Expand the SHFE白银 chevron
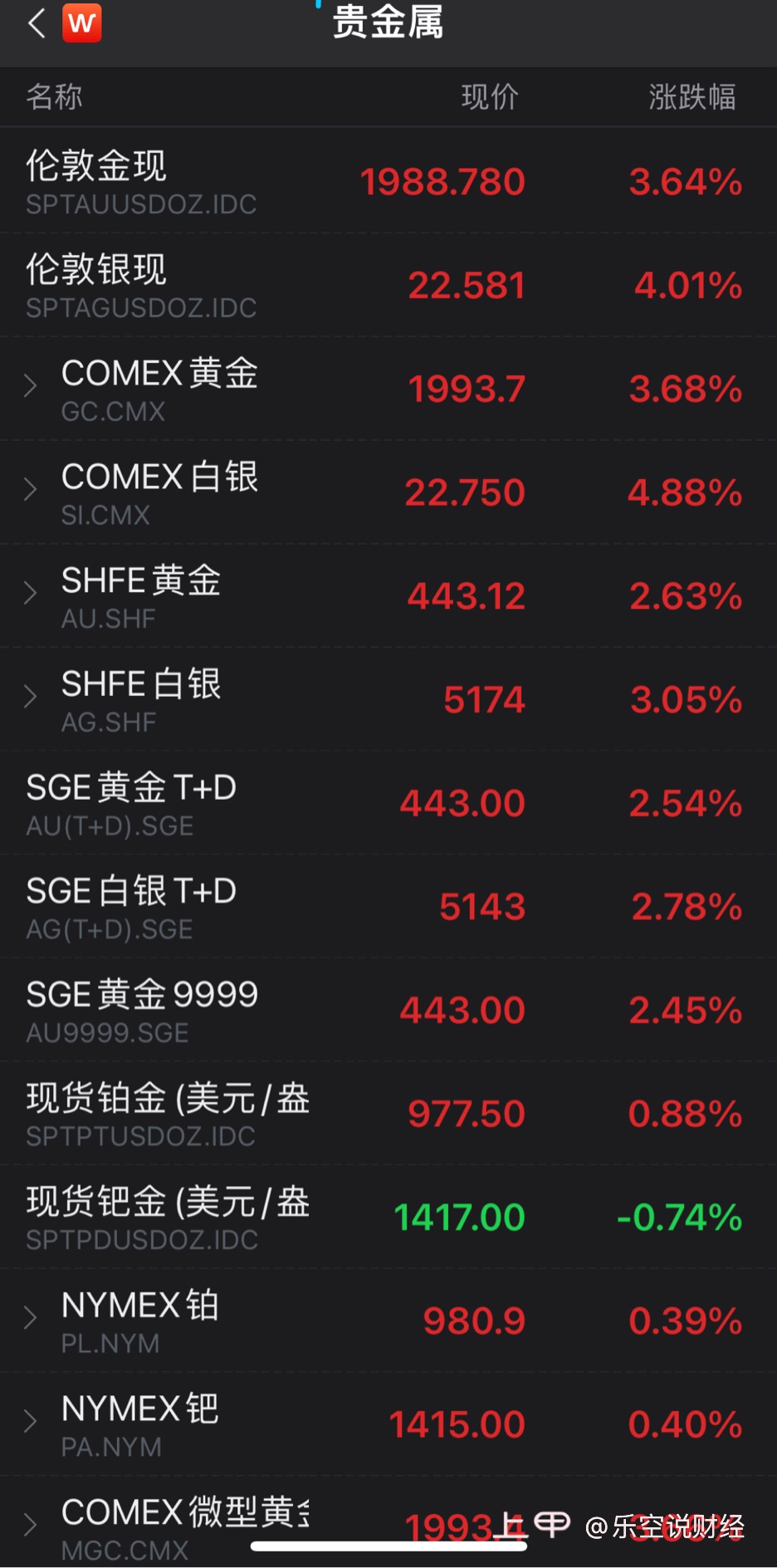Screen dimensions: 777x1568 (31, 697)
